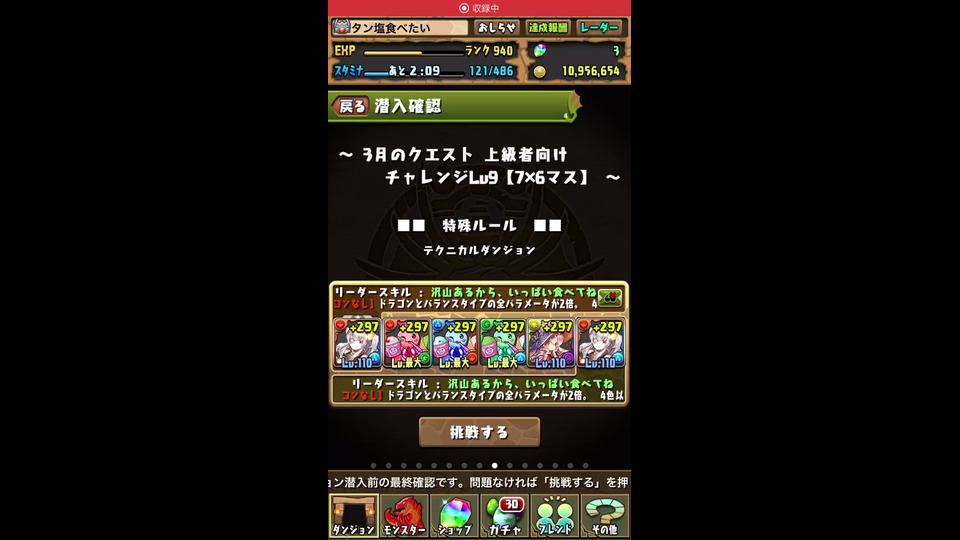Open 達成報酬 achievement rewards
The width and height of the screenshot is (960, 540).
(548, 28)
